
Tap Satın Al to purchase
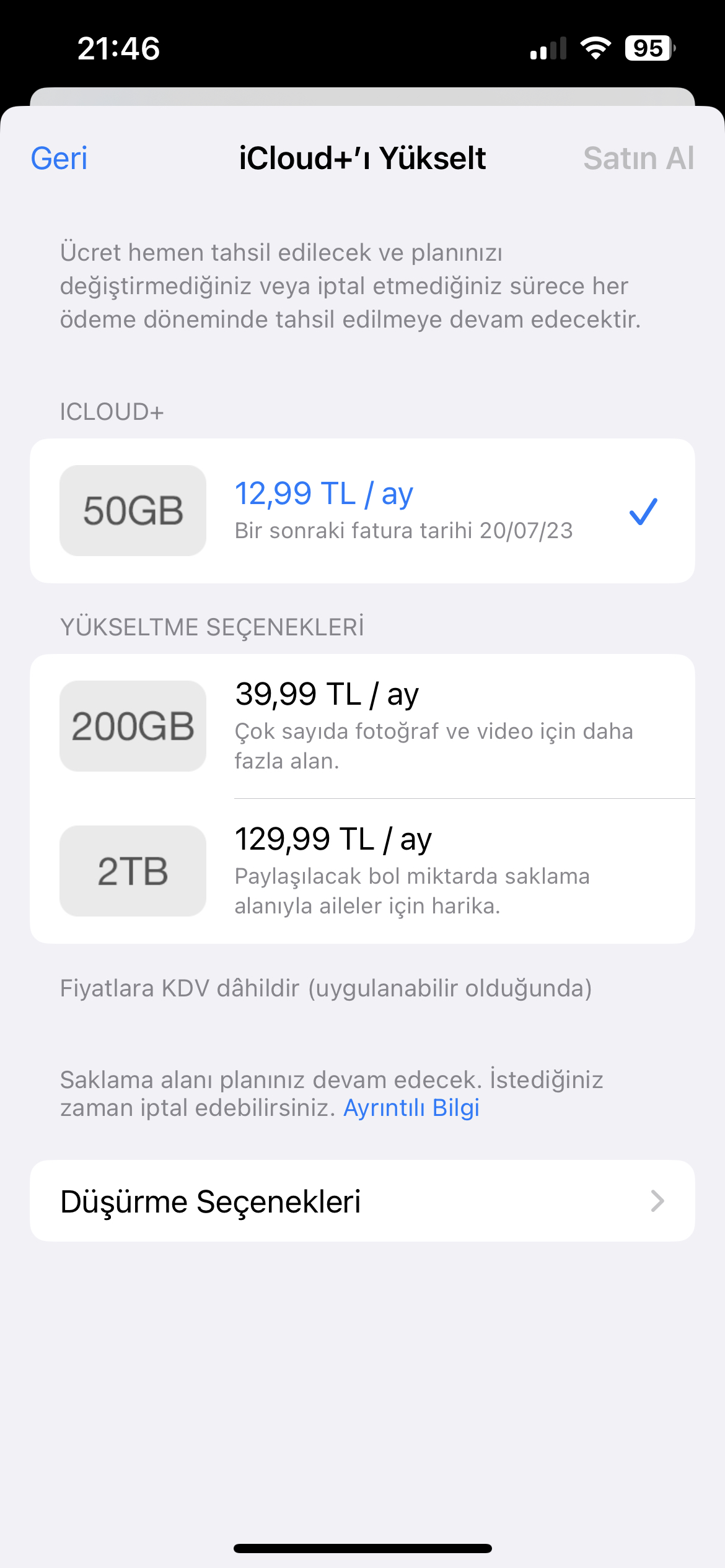(638, 159)
